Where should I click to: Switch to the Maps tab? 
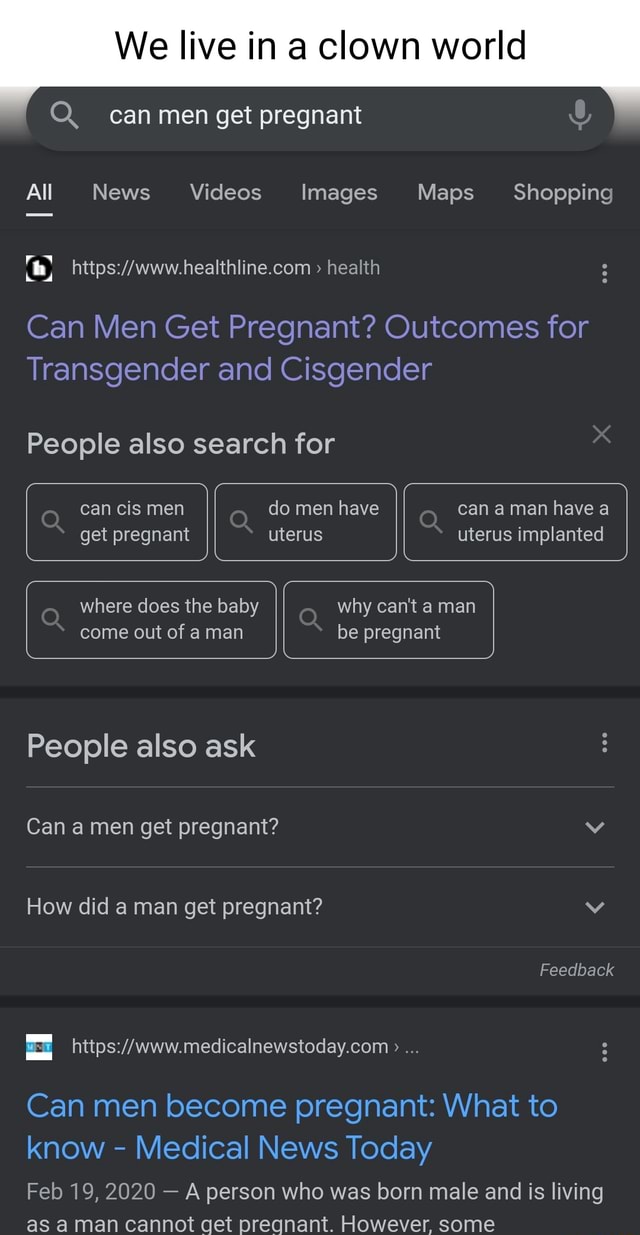[445, 192]
